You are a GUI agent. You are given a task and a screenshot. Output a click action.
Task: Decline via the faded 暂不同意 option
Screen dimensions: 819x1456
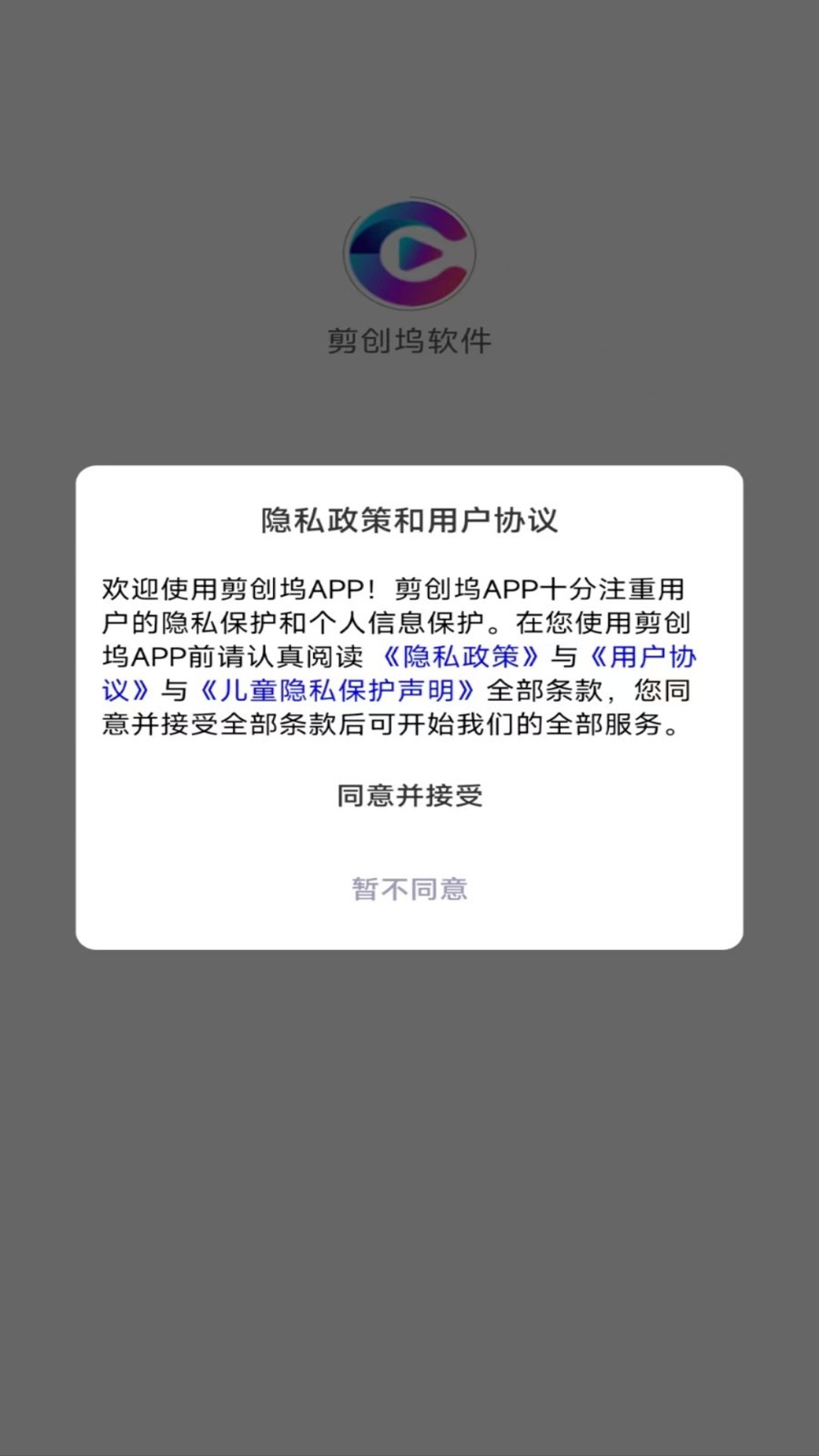(409, 887)
